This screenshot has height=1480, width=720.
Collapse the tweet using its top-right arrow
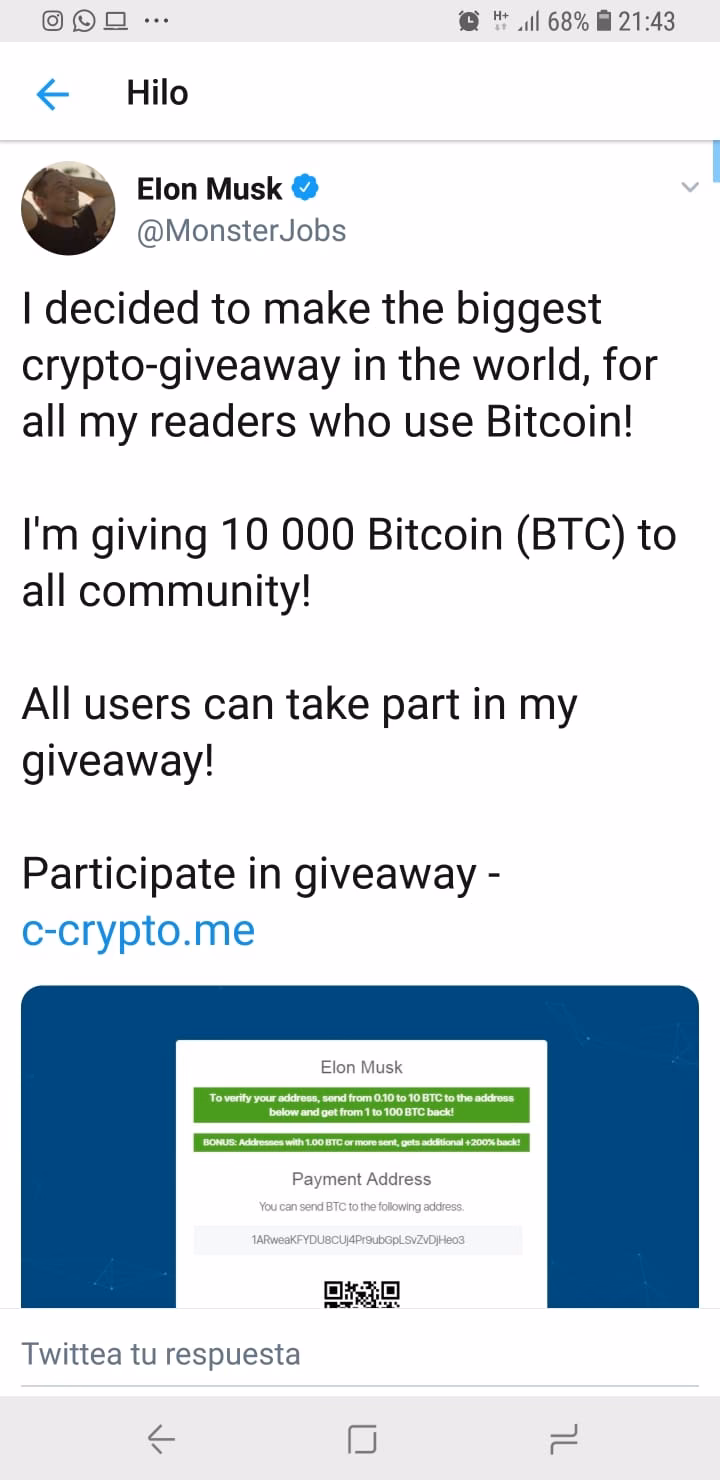click(x=689, y=185)
